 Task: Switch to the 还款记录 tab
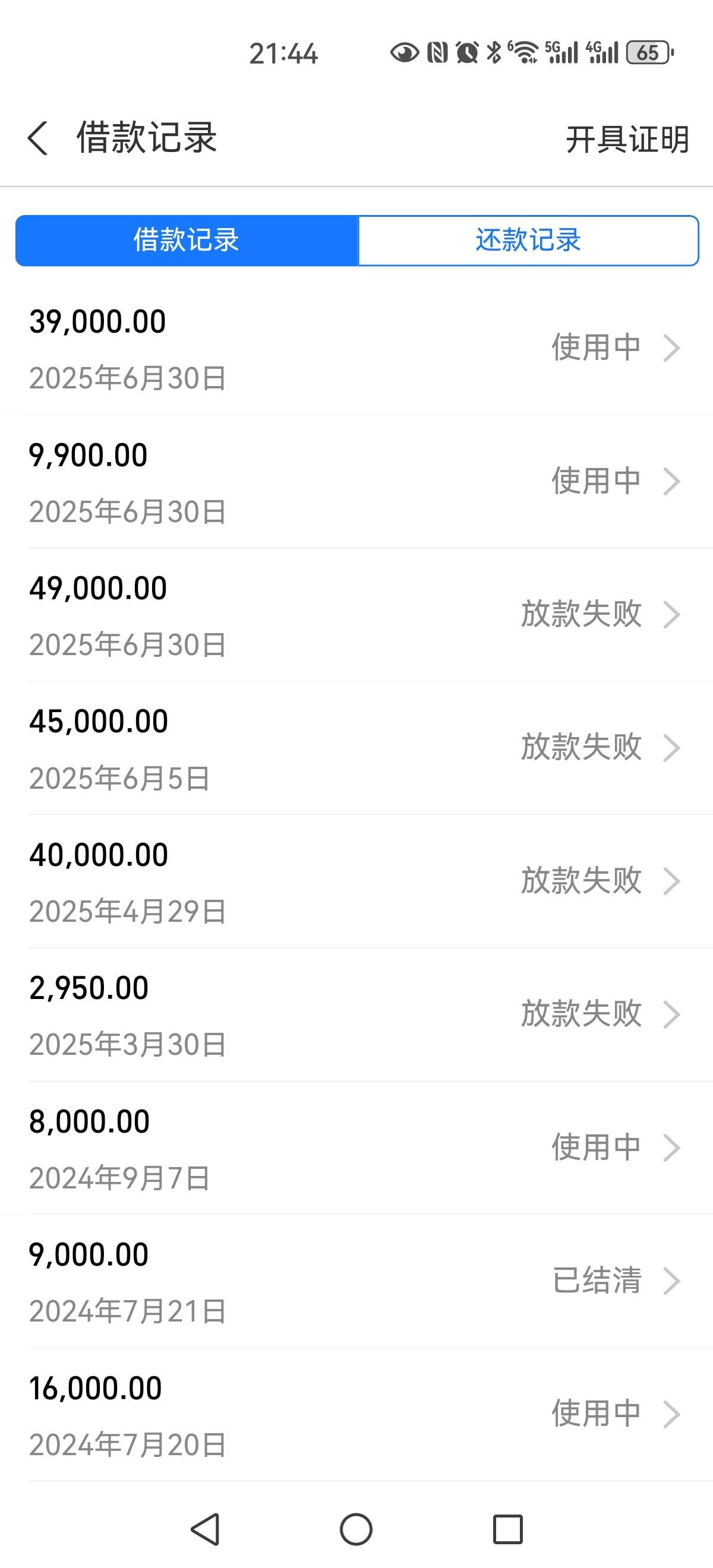(x=528, y=241)
